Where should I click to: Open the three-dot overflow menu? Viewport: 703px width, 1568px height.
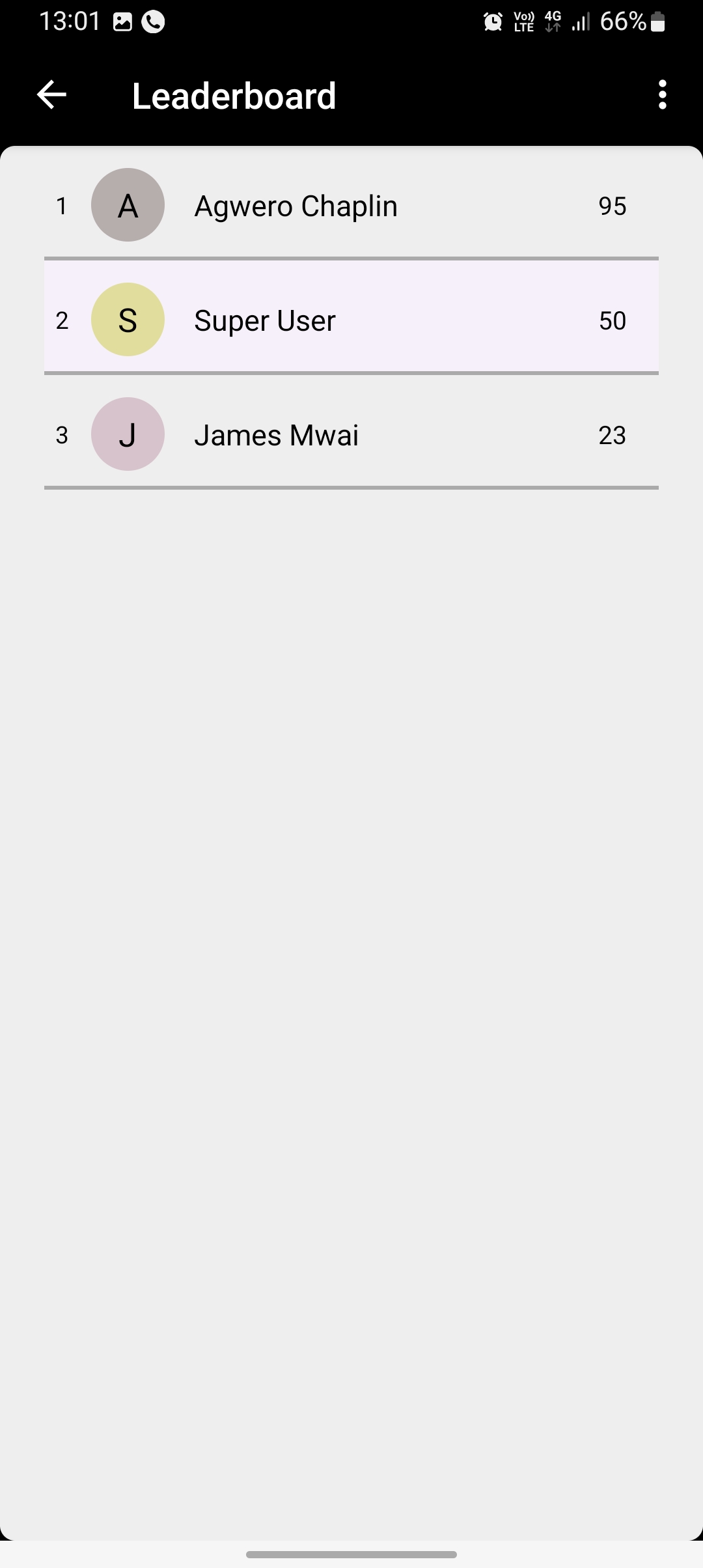pyautogui.click(x=662, y=95)
